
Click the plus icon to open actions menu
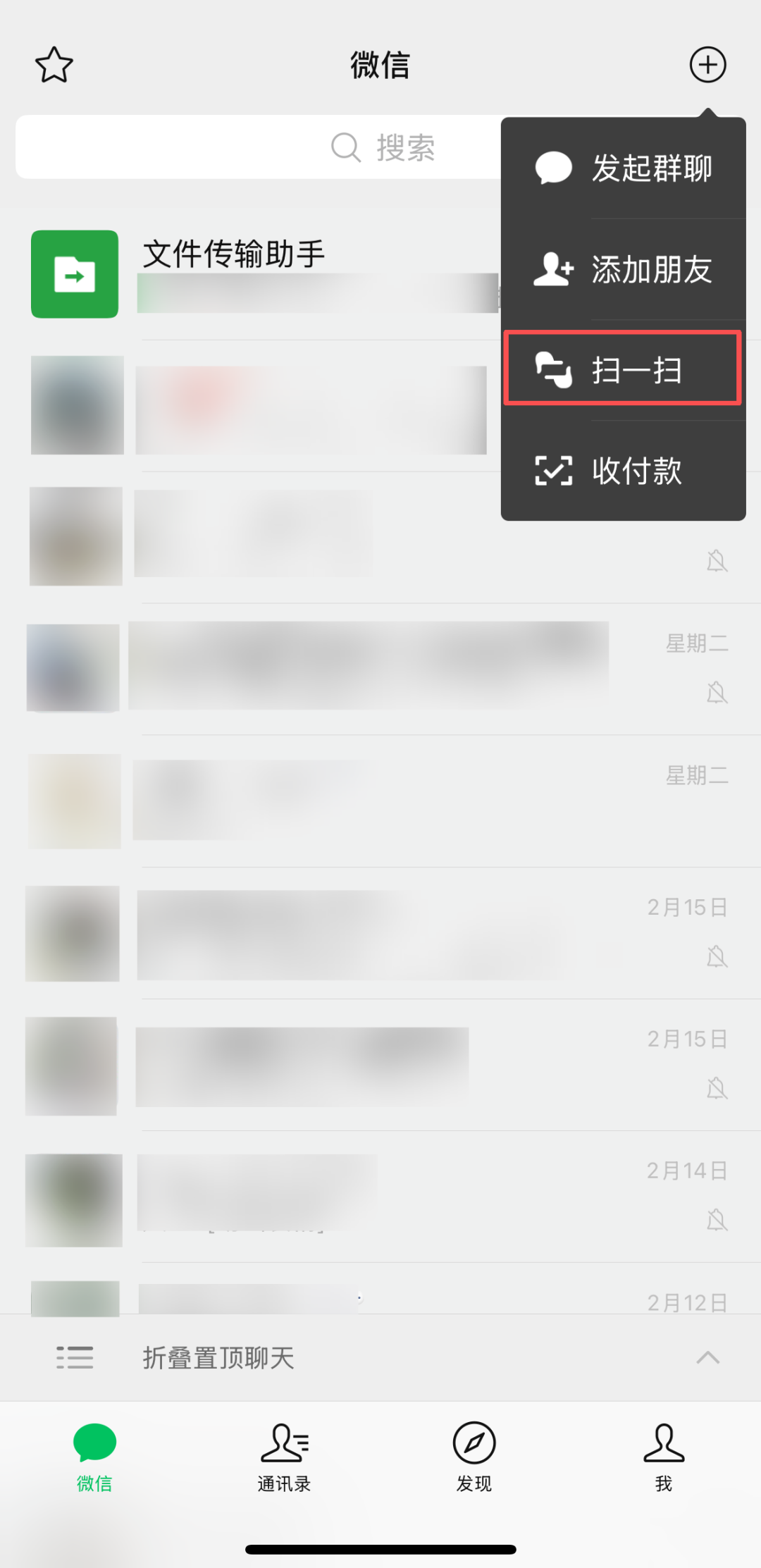pos(708,64)
